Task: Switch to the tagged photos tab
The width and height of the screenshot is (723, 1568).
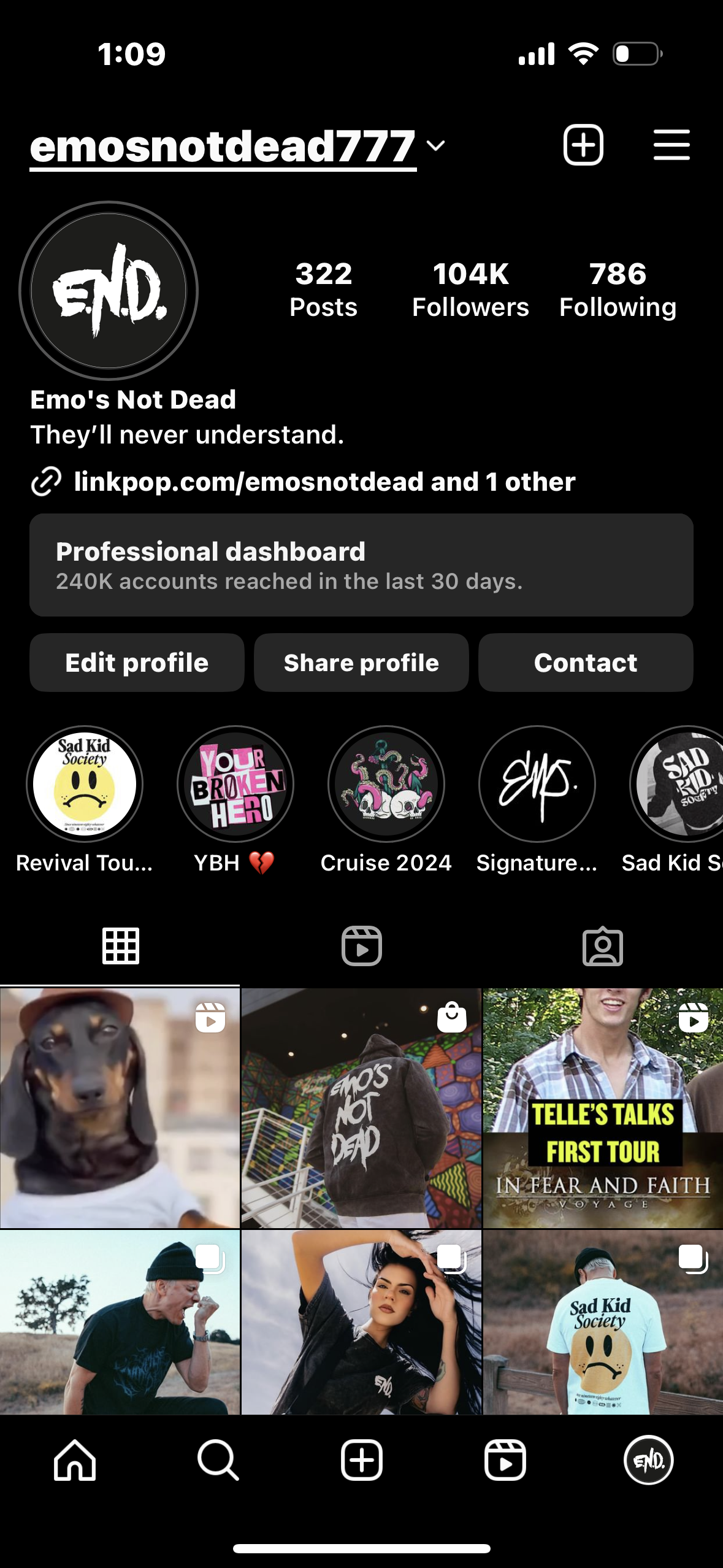Action: pyautogui.click(x=602, y=946)
